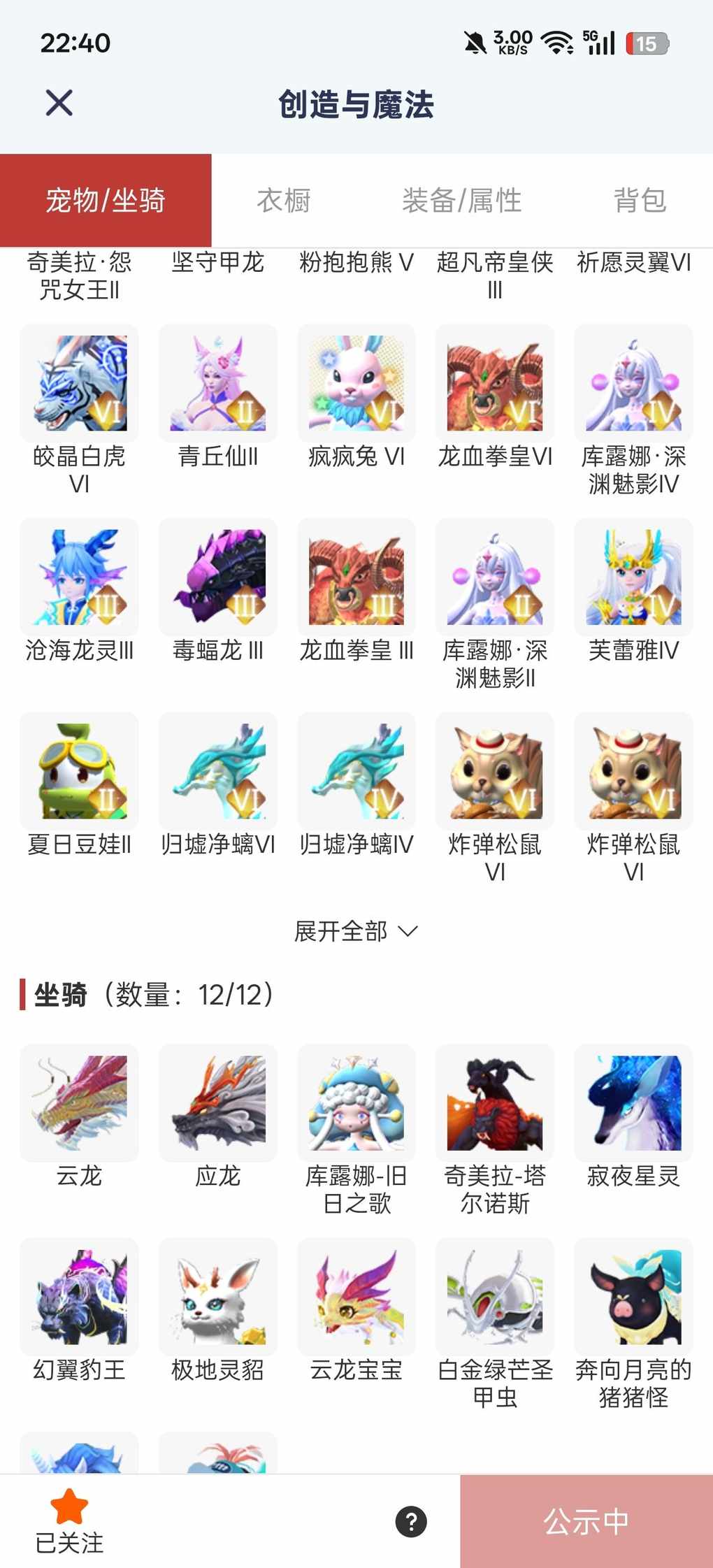View 寂夜星灵 mount details
The height and width of the screenshot is (1568, 713).
pos(633,1103)
